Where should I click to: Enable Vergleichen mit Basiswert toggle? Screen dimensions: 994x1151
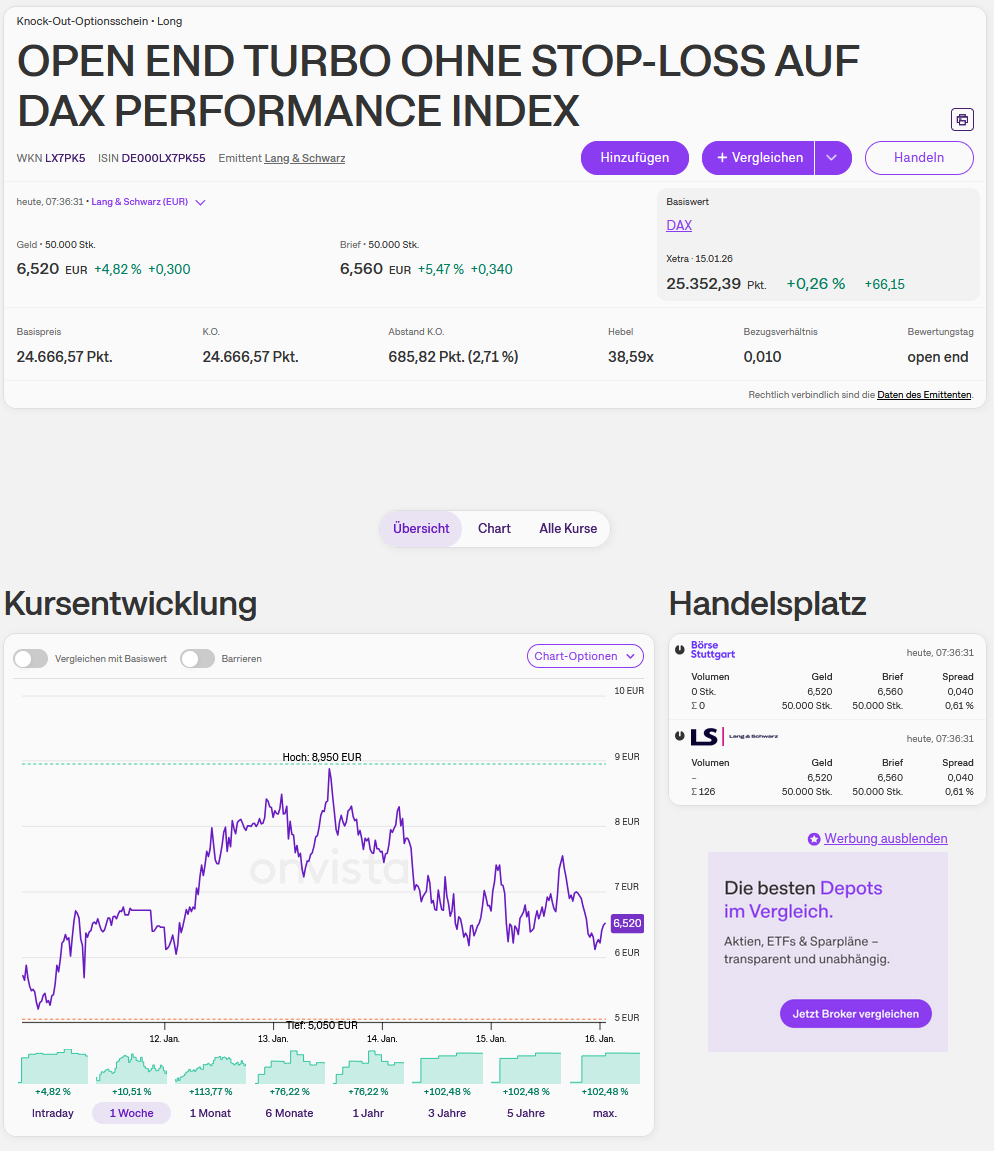[x=31, y=658]
